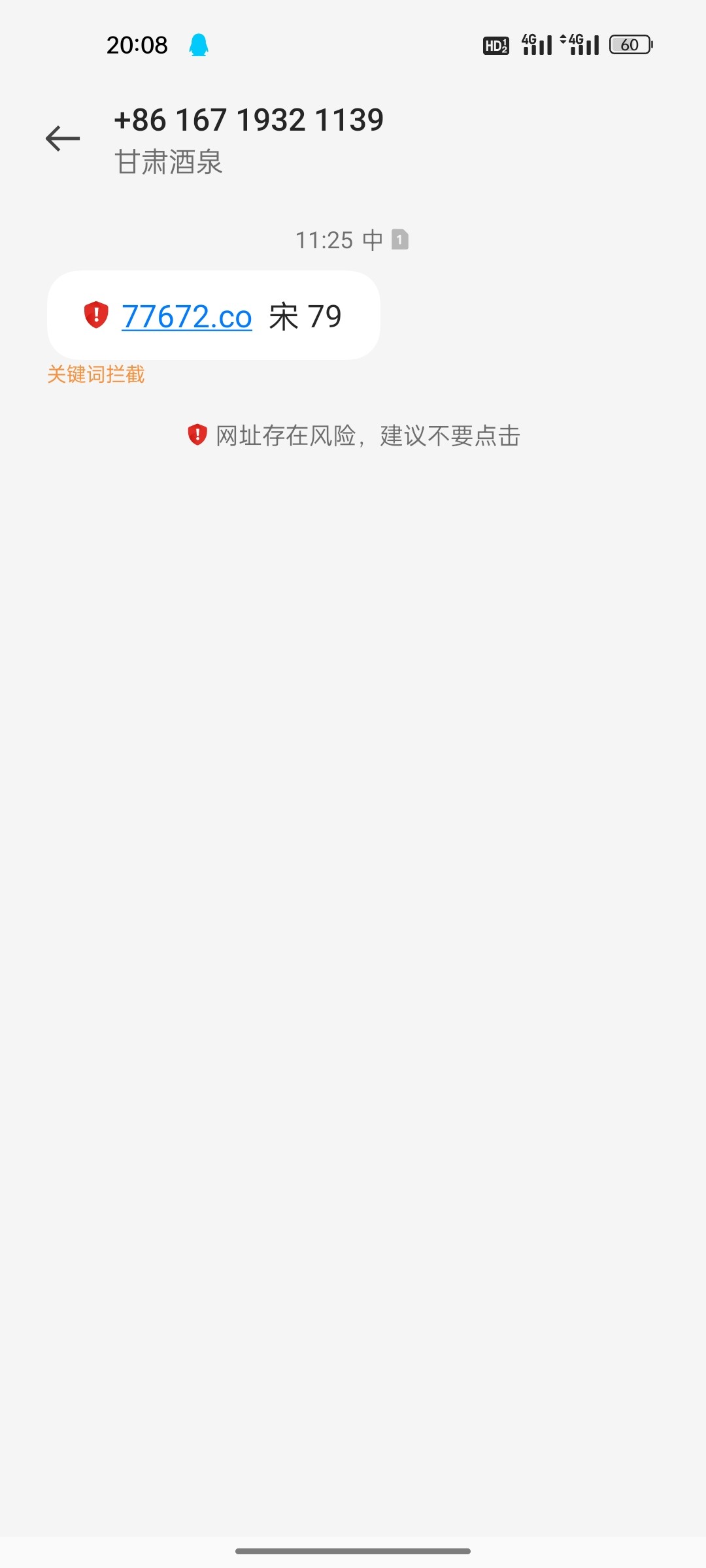This screenshot has width=706, height=1568.
Task: Tap the SIM card badge next to 11:25
Action: pos(399,239)
